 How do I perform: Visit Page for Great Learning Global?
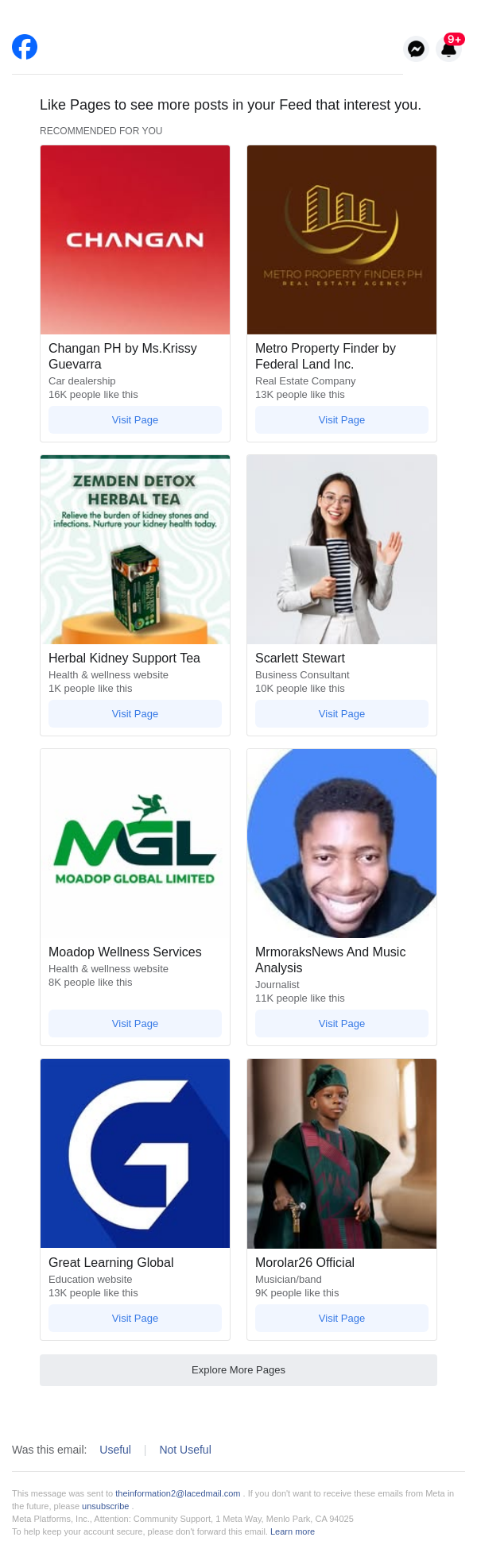[x=135, y=1318]
